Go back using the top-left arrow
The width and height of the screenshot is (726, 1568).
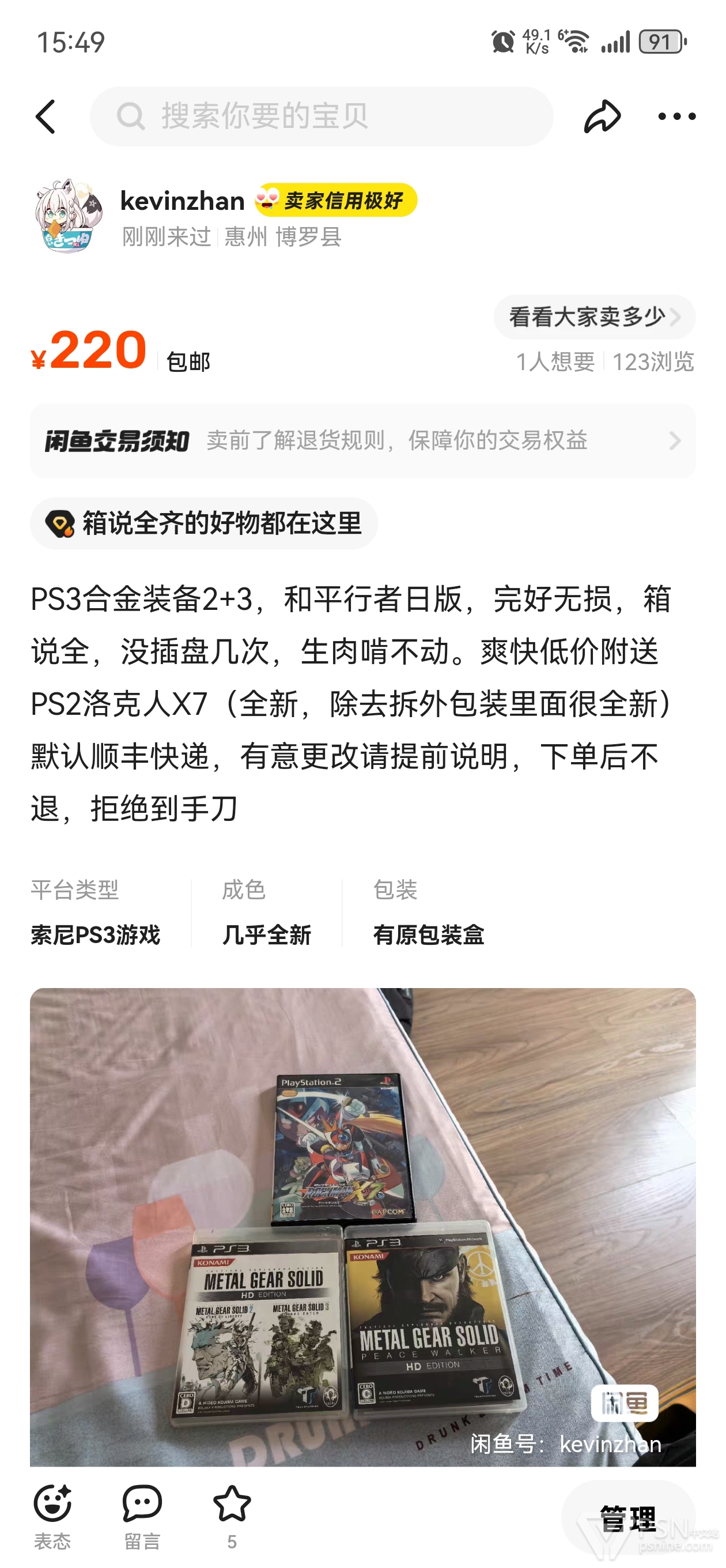click(46, 116)
